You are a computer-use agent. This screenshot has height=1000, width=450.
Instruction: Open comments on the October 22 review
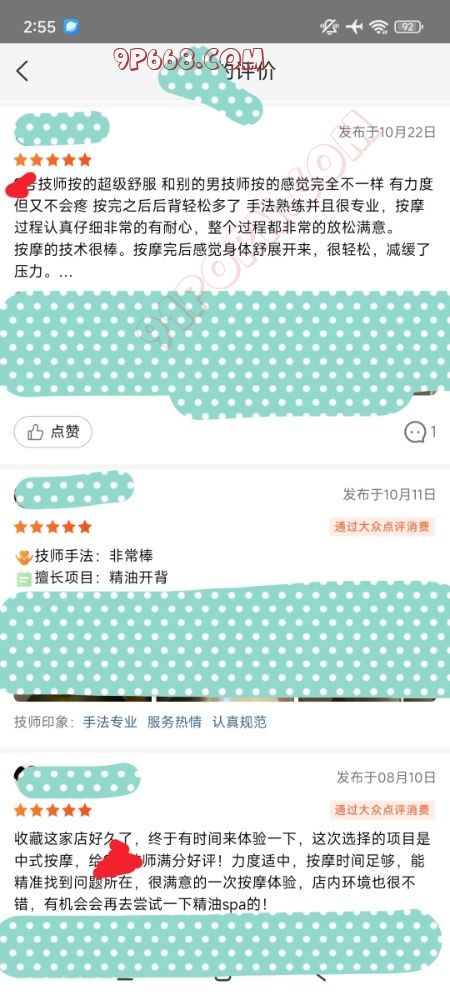coord(420,432)
